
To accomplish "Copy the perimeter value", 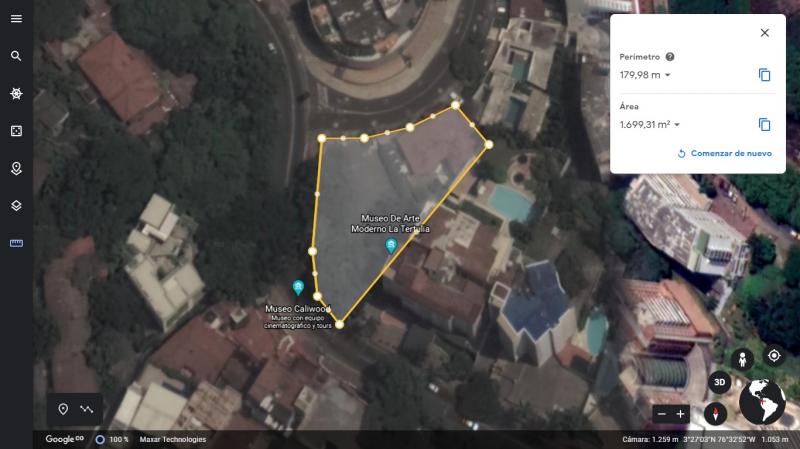I will pyautogui.click(x=764, y=75).
